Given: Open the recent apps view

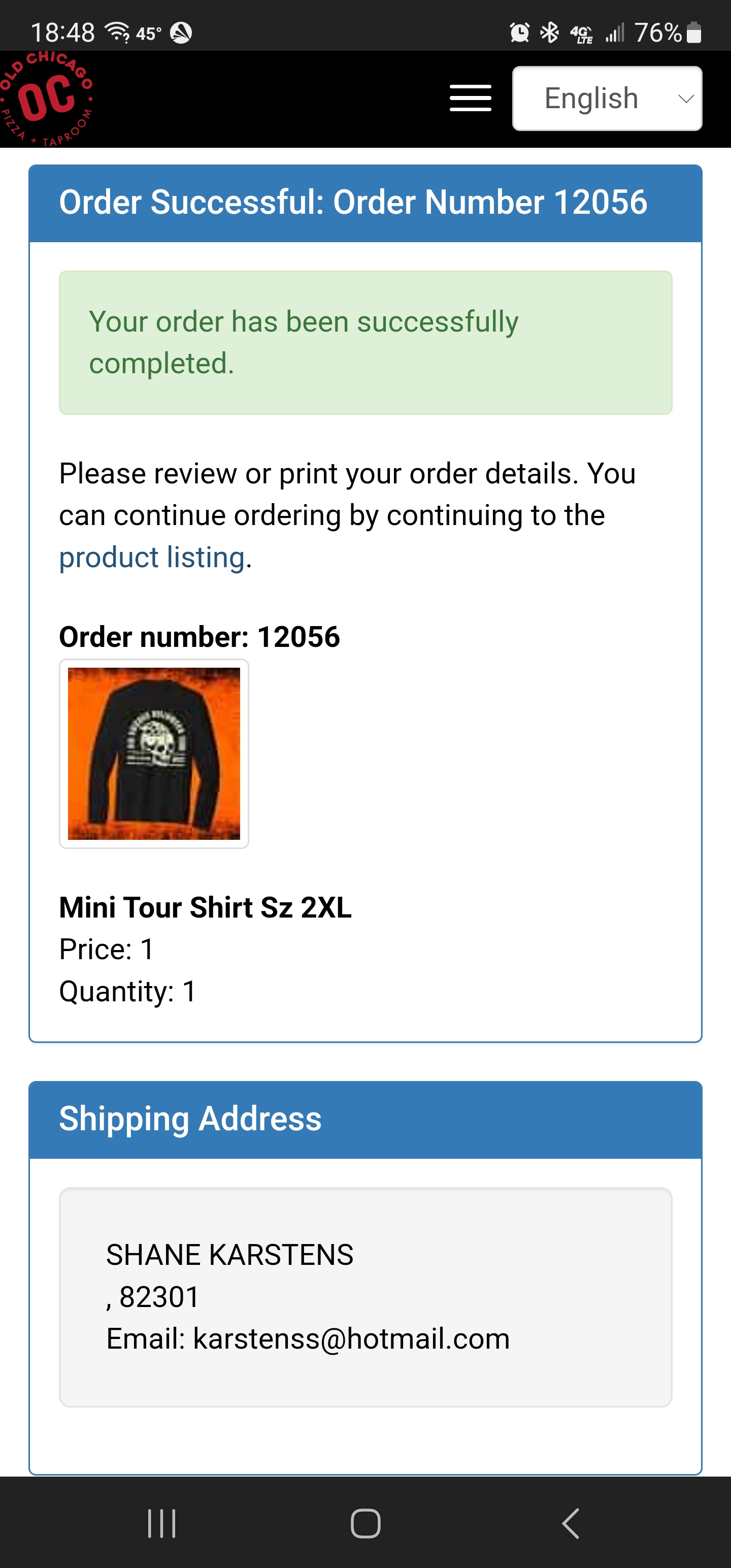Looking at the screenshot, I should coord(162,1523).
